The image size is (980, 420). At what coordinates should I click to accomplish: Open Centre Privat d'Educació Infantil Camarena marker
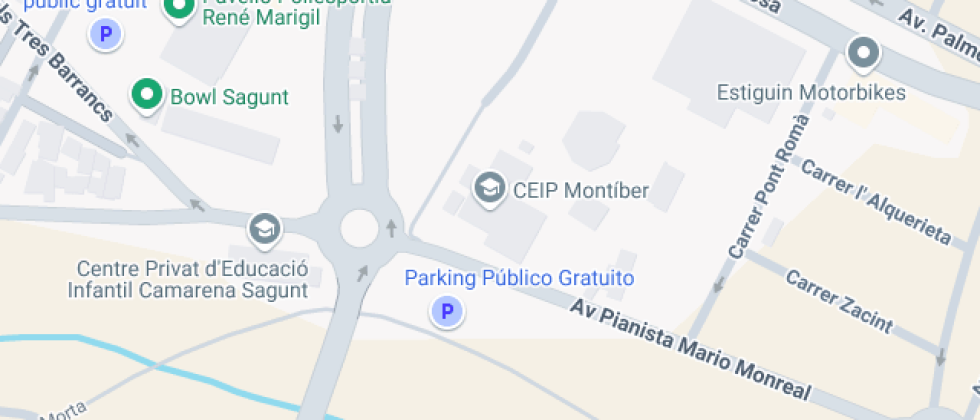point(264,229)
